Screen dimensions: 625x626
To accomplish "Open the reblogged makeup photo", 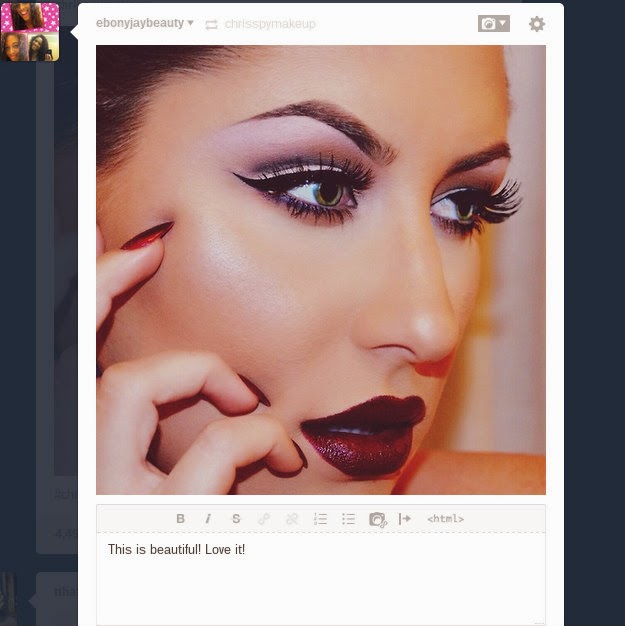I will click(320, 270).
